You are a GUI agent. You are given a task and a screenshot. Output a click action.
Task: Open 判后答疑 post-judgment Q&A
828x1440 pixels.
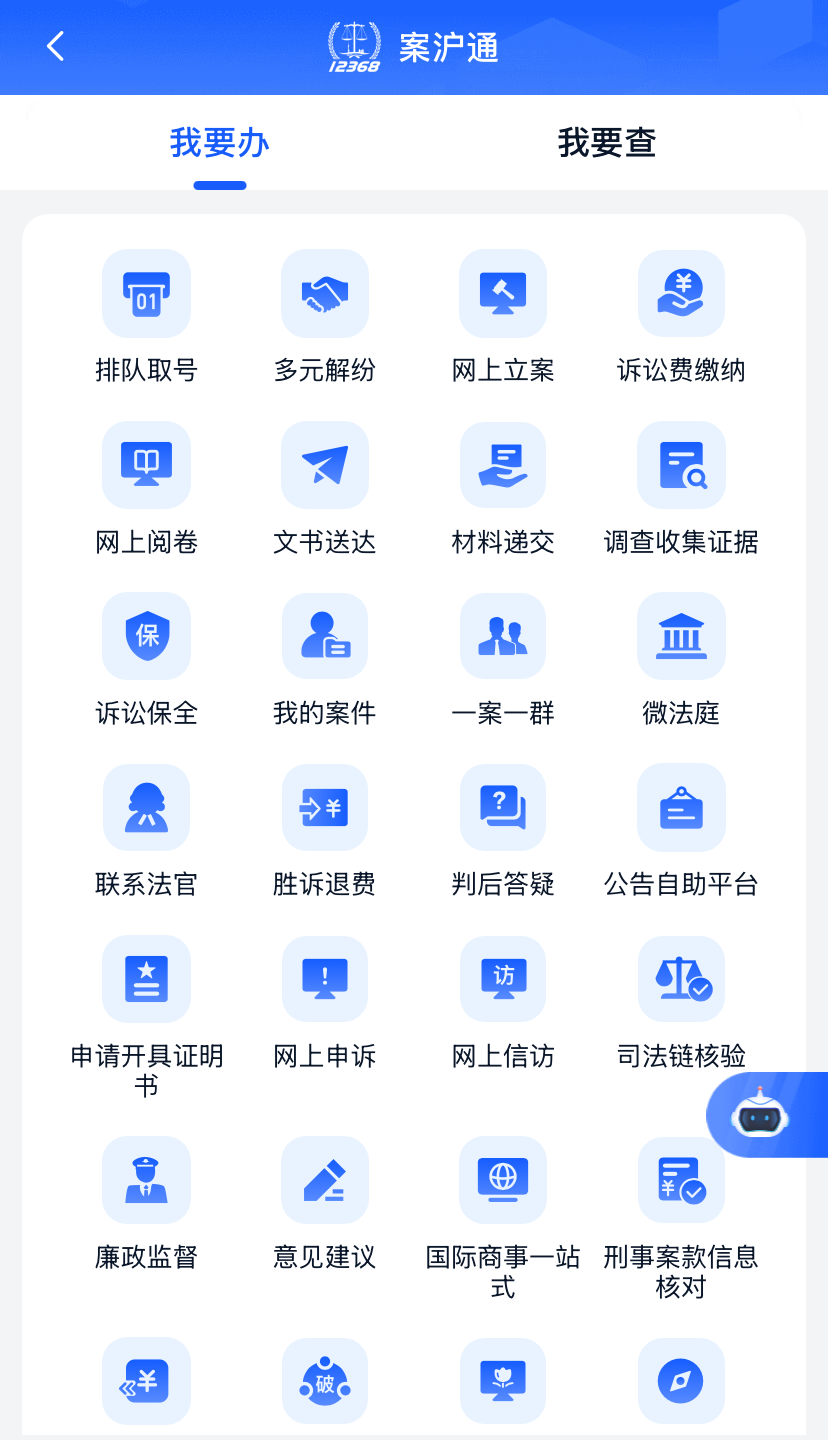point(503,808)
